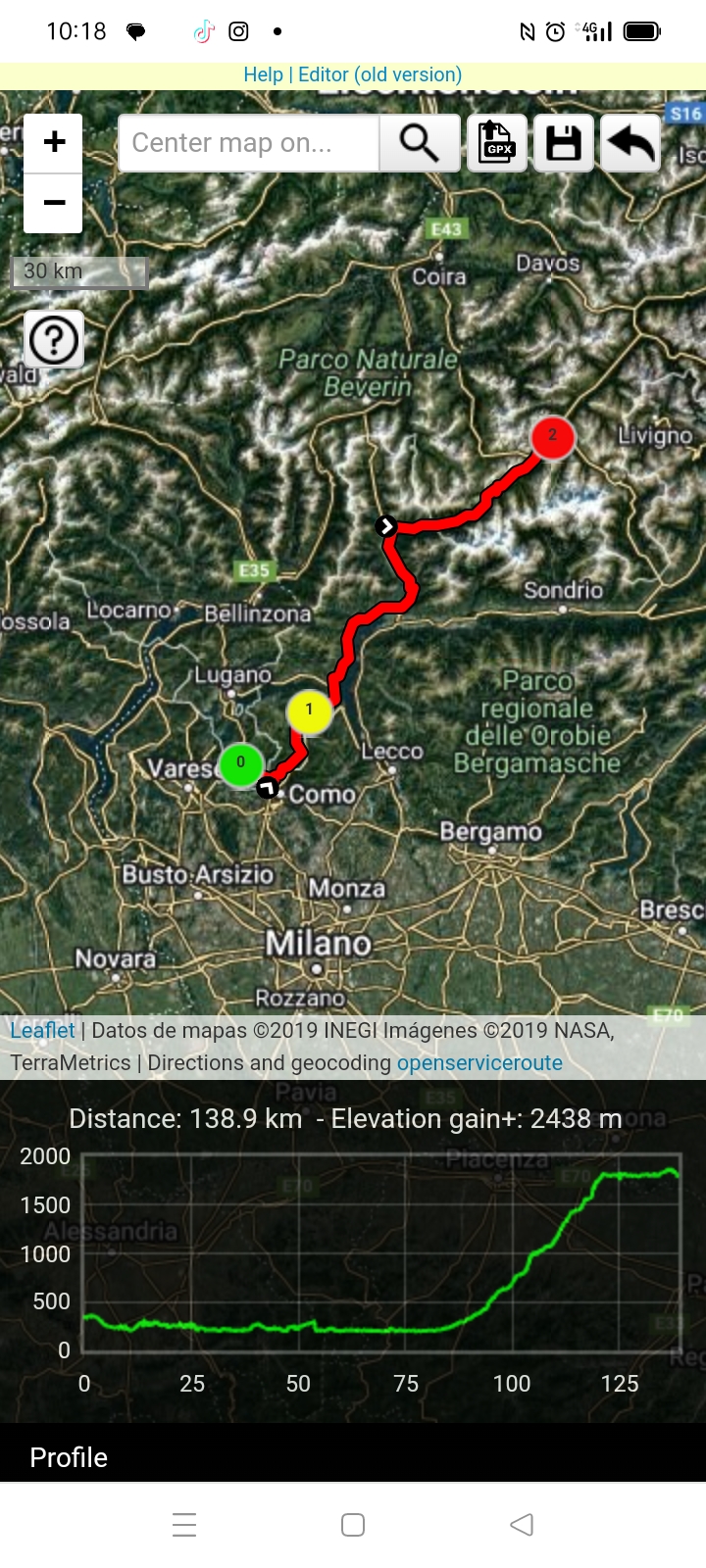Zoom out of the map
Viewport: 706px width, 1568px height.
click(54, 204)
